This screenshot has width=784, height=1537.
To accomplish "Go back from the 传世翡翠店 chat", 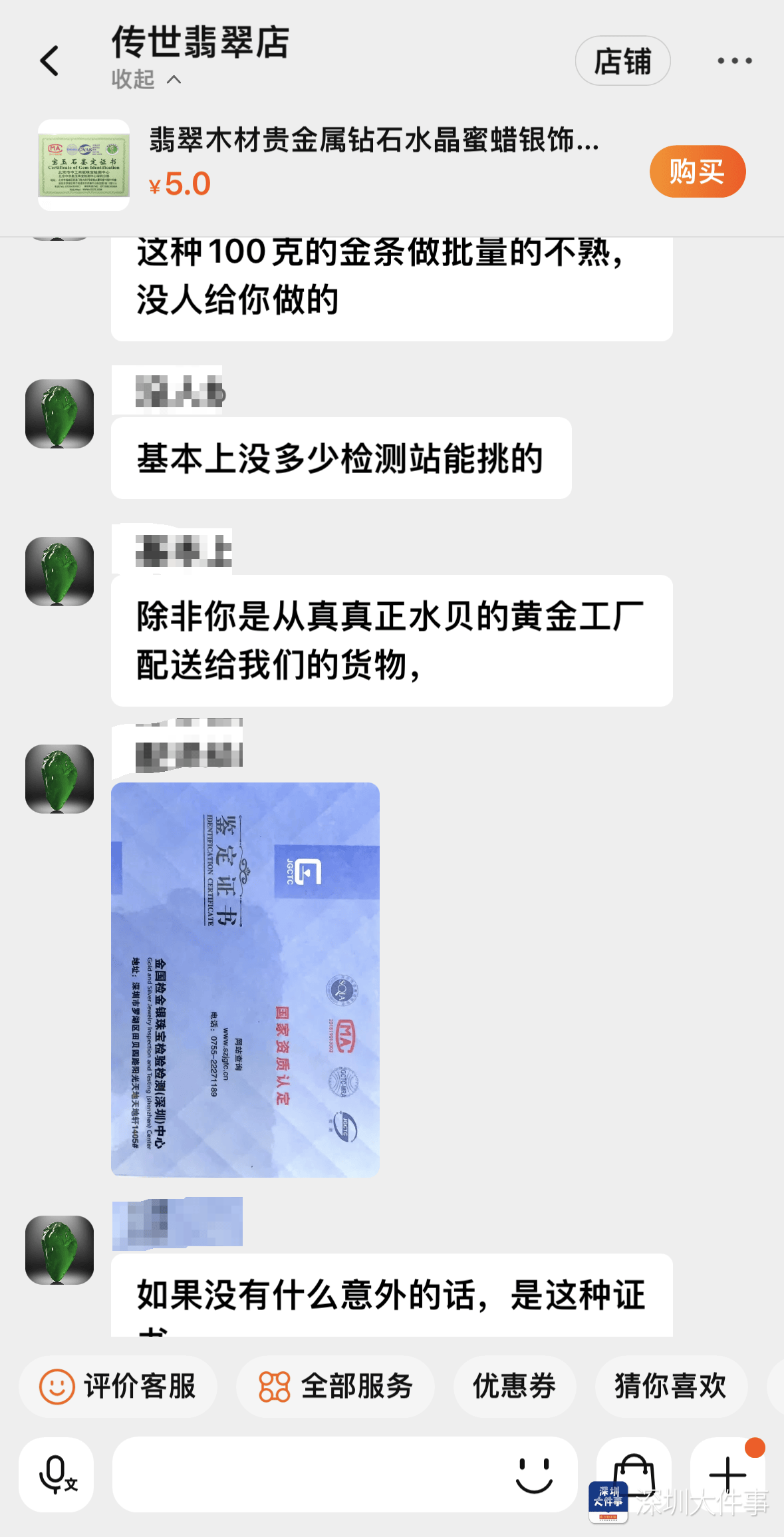I will tap(50, 61).
